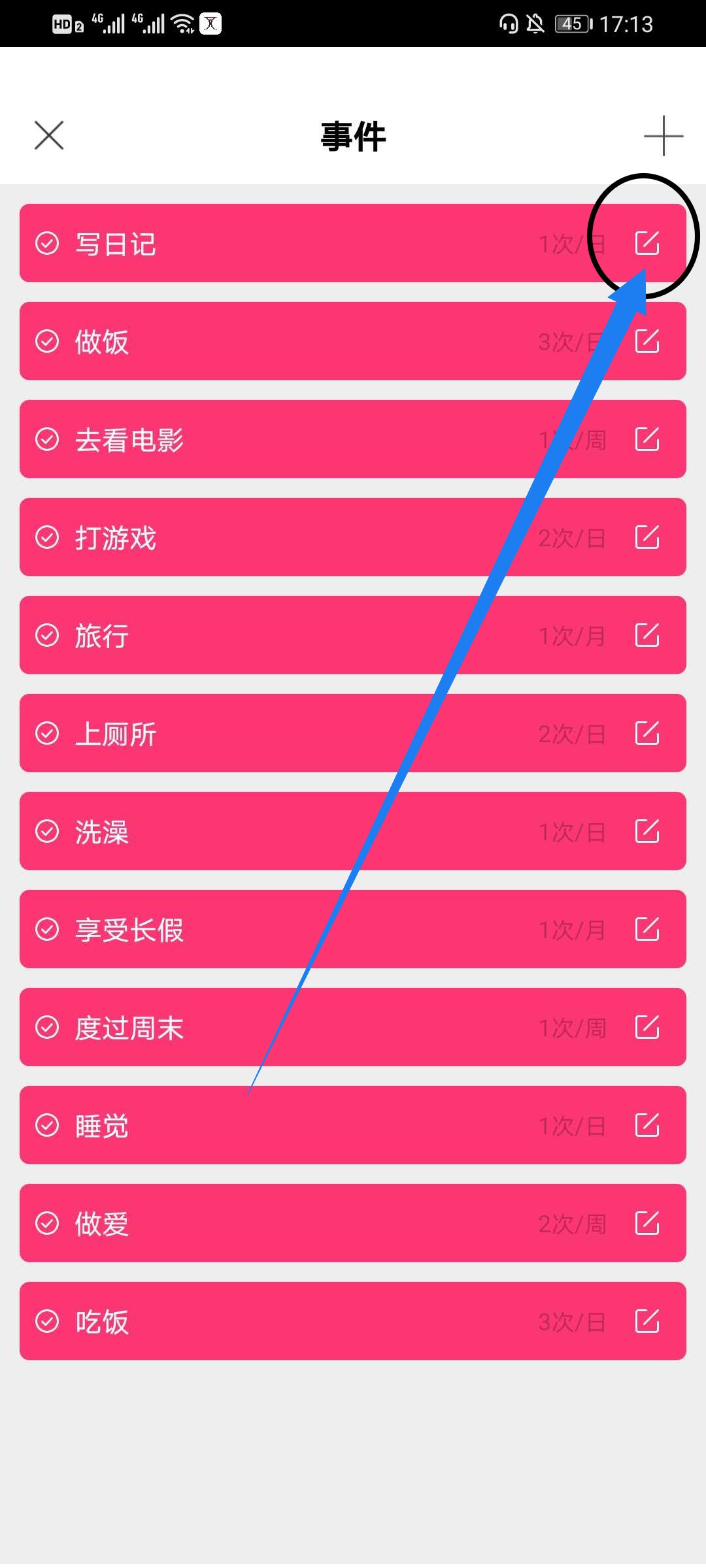Select the 洗澡 event row
This screenshot has width=706, height=1568.
[x=294, y=831]
